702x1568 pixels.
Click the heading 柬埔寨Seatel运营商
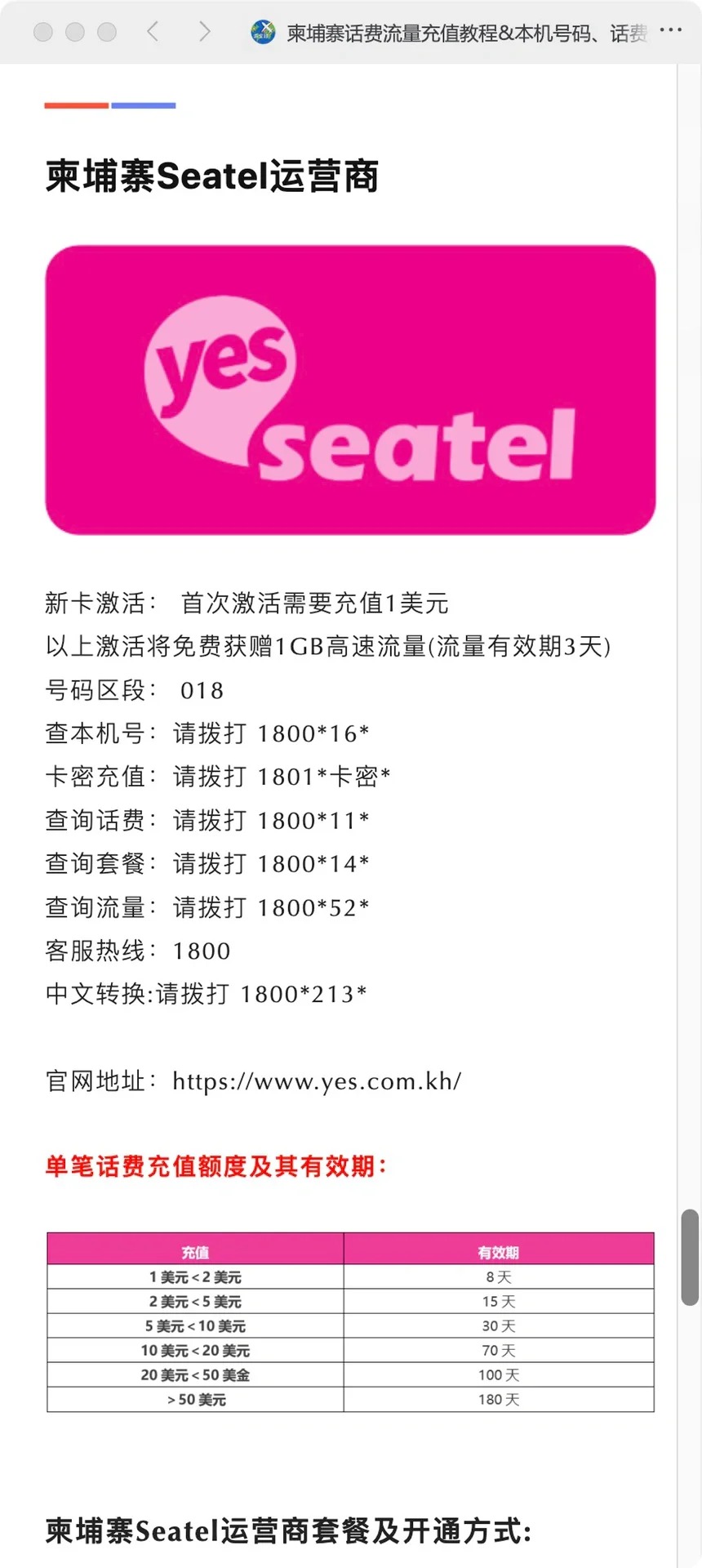[x=213, y=176]
